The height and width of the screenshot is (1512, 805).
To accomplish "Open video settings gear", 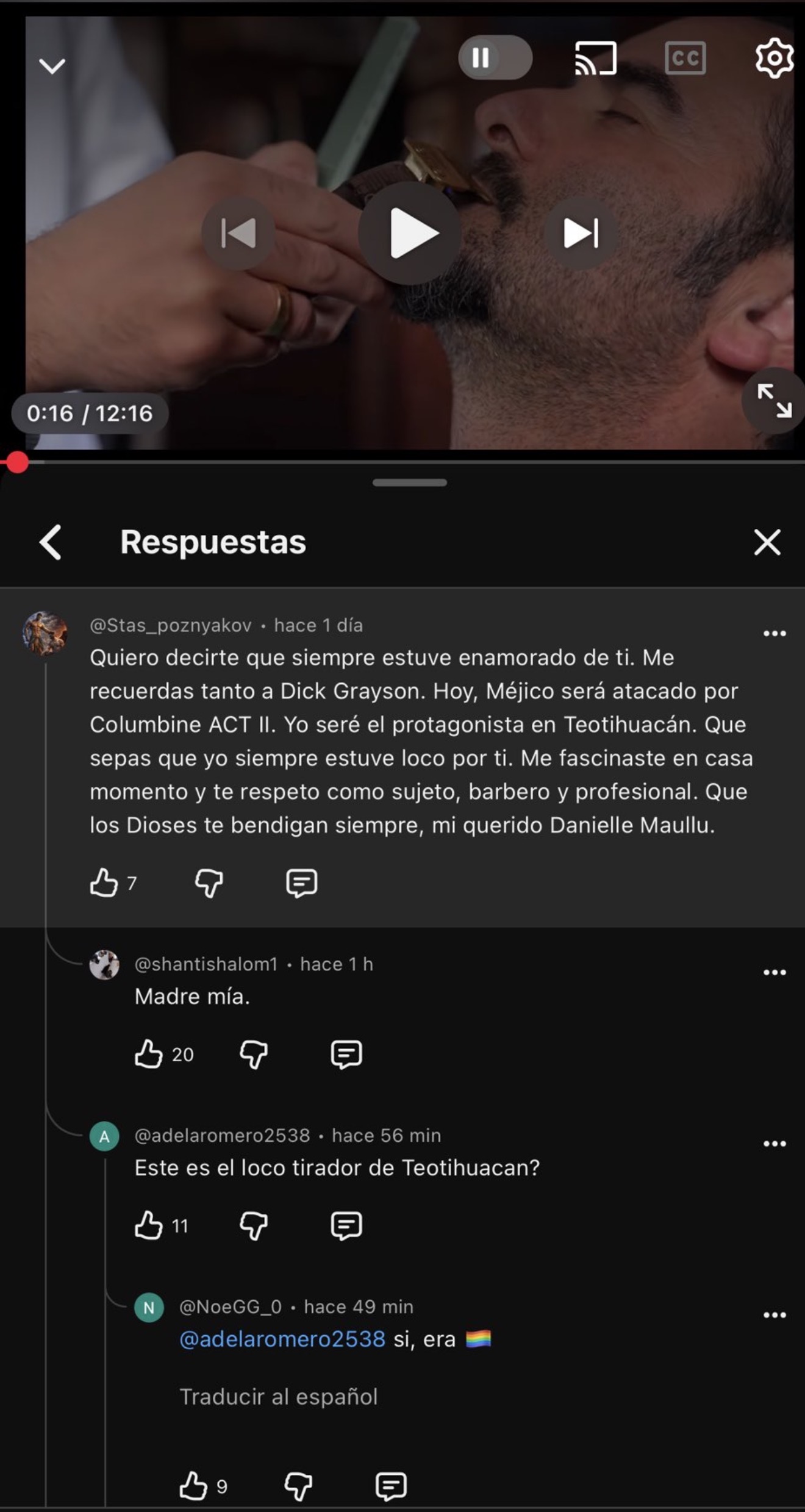I will pyautogui.click(x=774, y=58).
